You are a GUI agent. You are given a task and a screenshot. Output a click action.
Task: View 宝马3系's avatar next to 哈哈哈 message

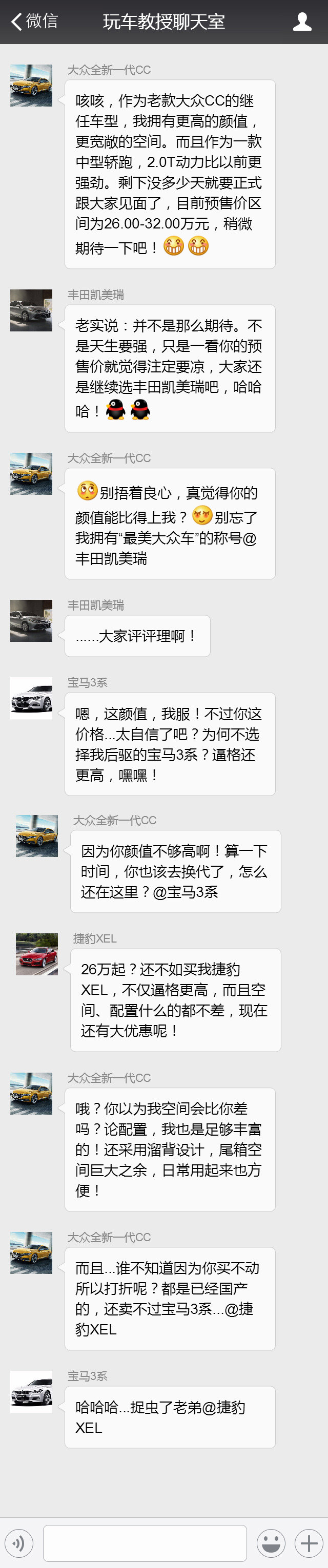[31, 1391]
